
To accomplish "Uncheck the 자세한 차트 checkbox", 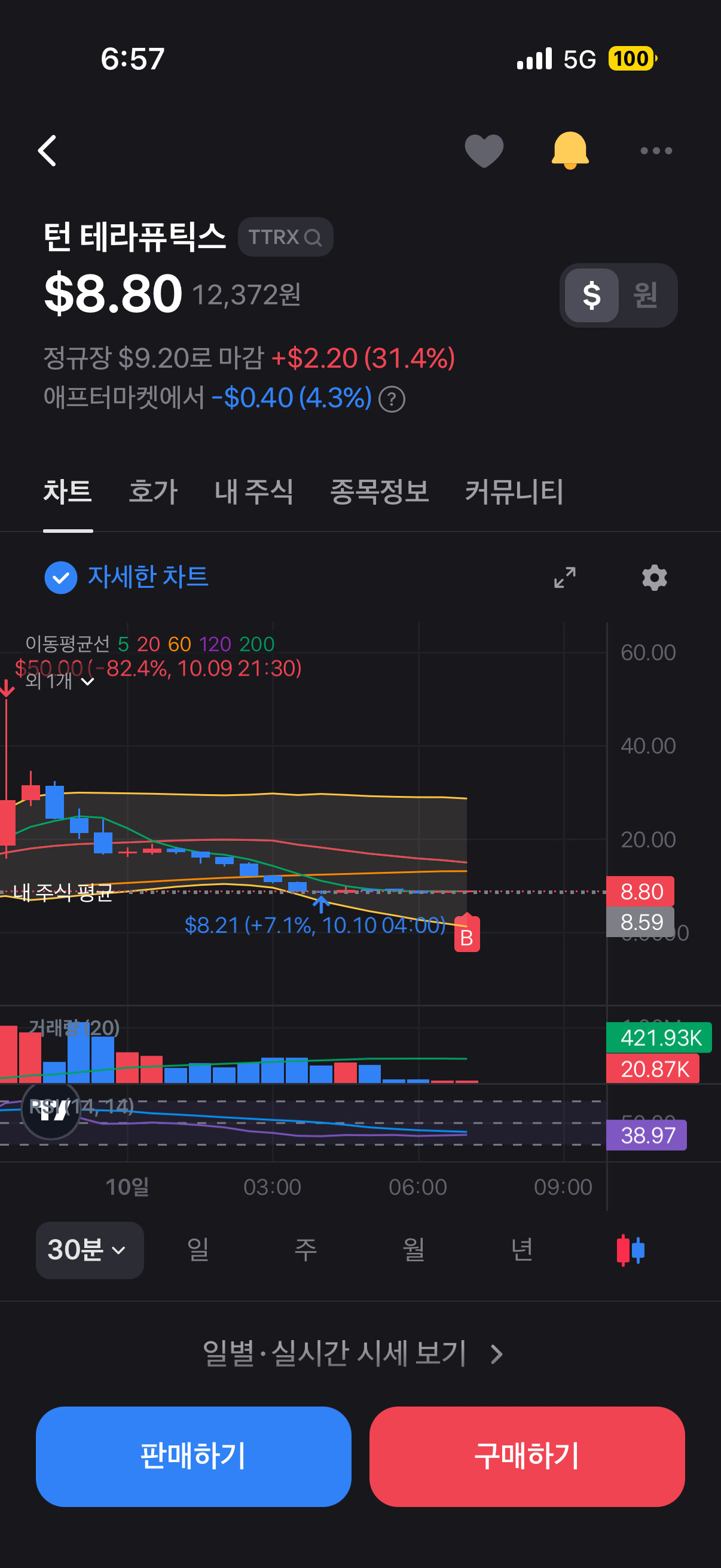I will click(61, 577).
